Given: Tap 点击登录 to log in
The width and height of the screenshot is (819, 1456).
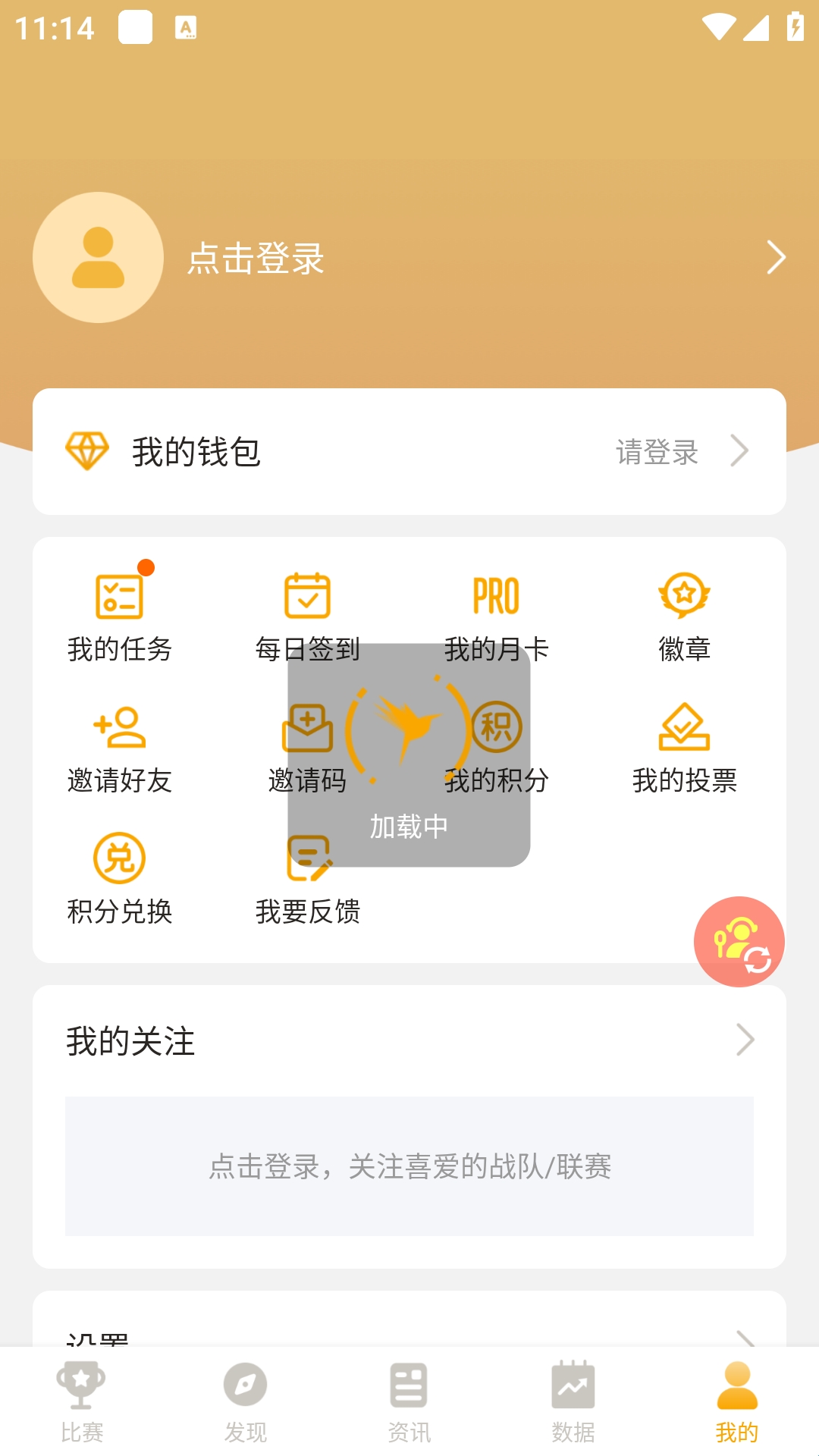Looking at the screenshot, I should pos(256,259).
